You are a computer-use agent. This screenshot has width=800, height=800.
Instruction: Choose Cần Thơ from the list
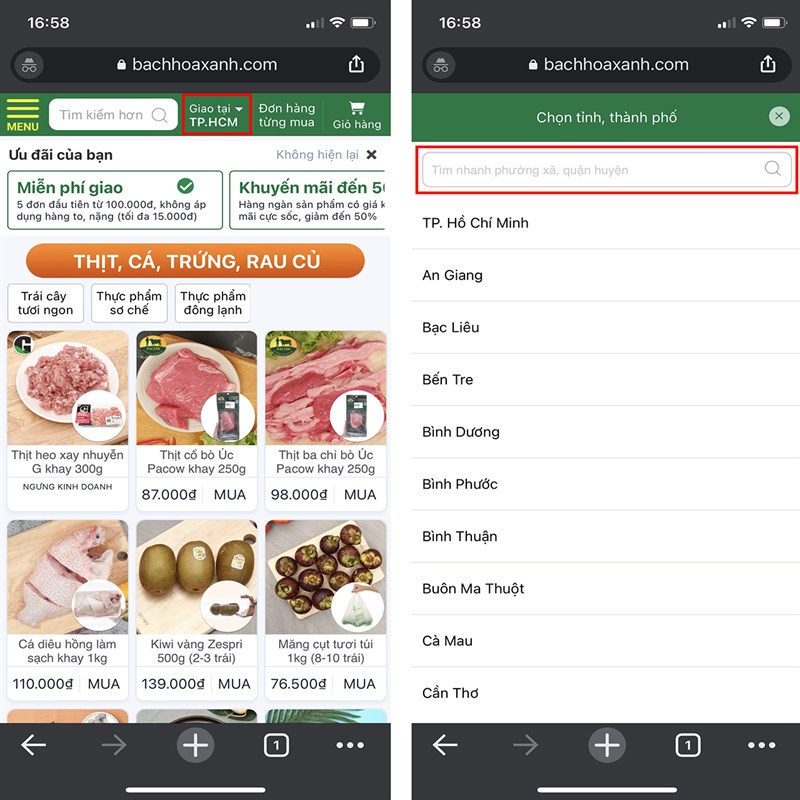click(x=450, y=693)
